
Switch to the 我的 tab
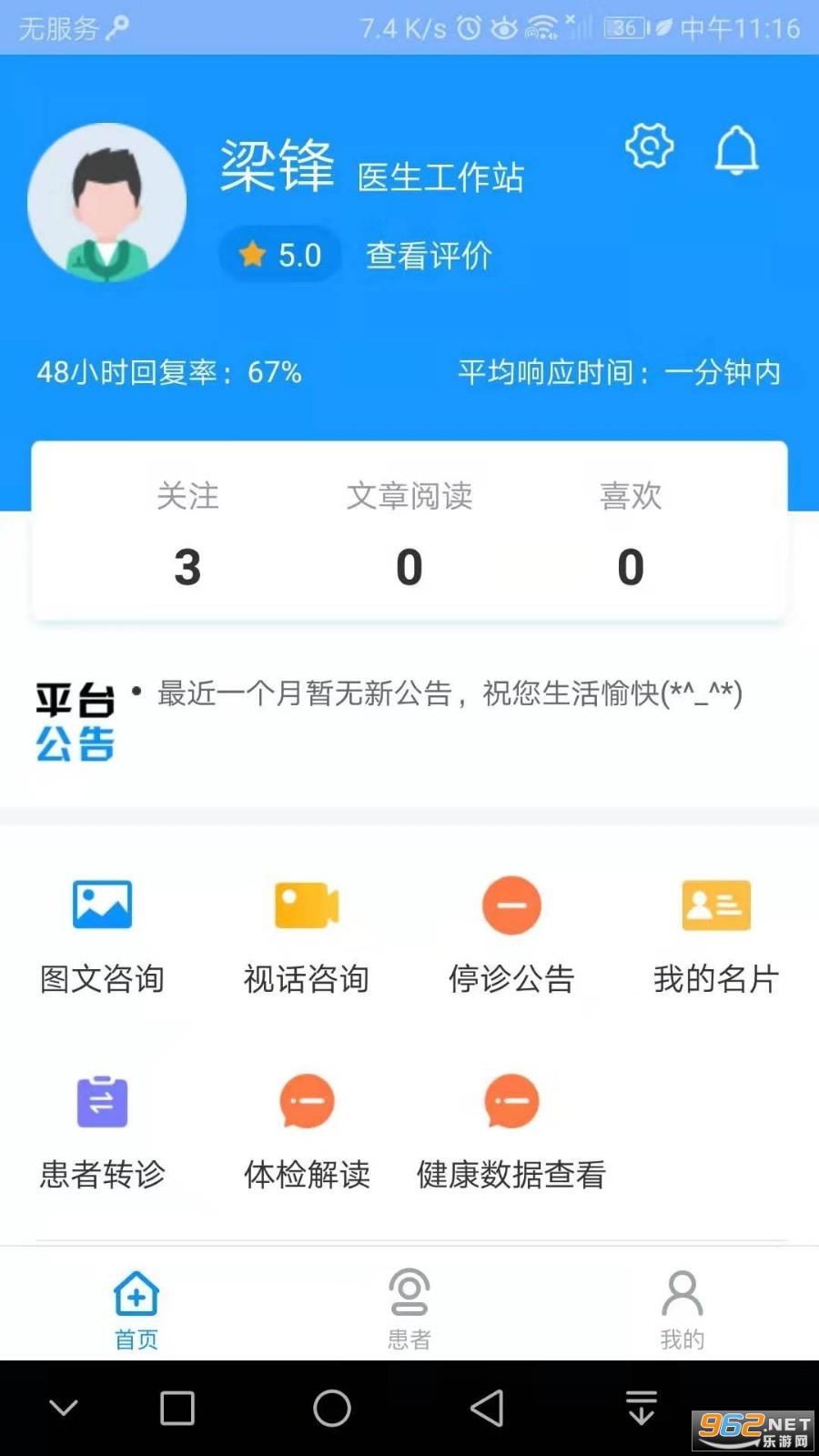(x=682, y=1308)
